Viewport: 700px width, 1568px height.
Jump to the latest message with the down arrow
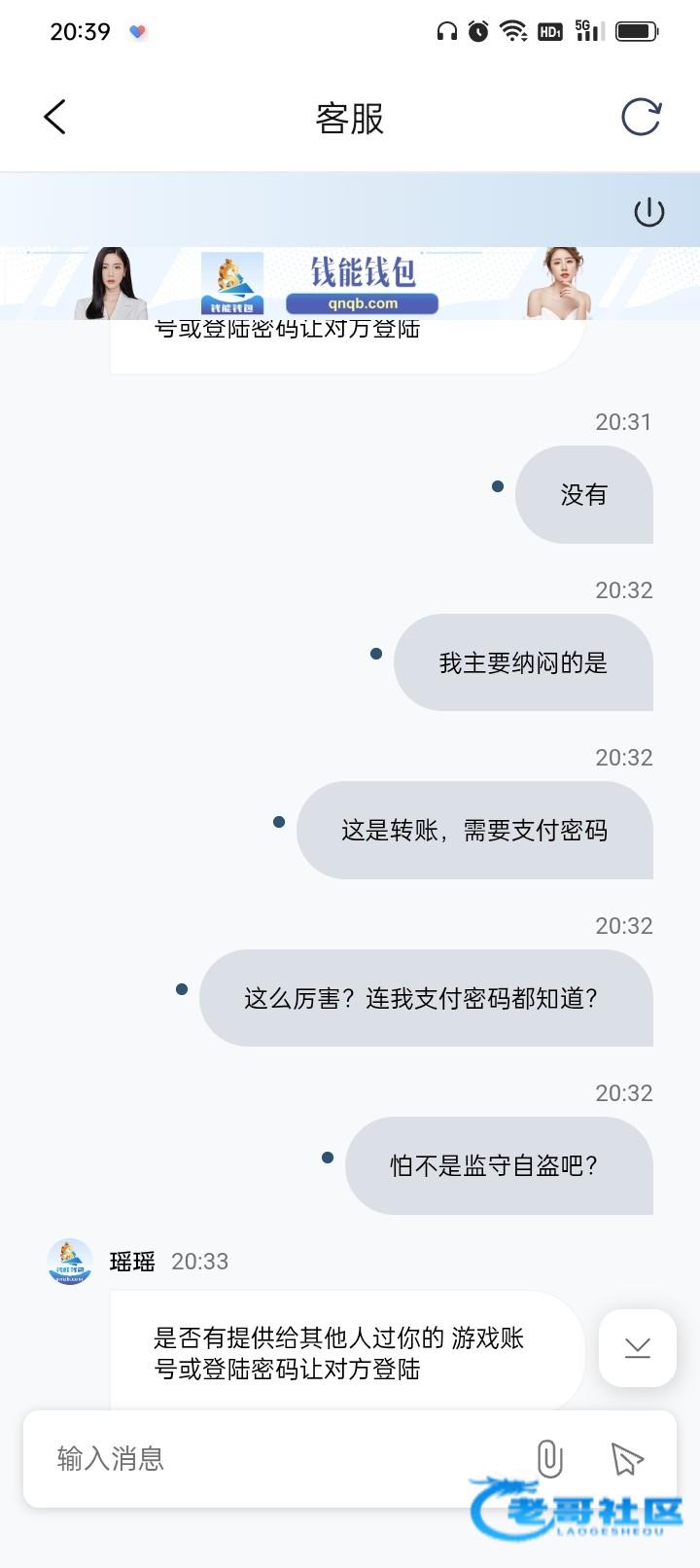click(638, 1347)
